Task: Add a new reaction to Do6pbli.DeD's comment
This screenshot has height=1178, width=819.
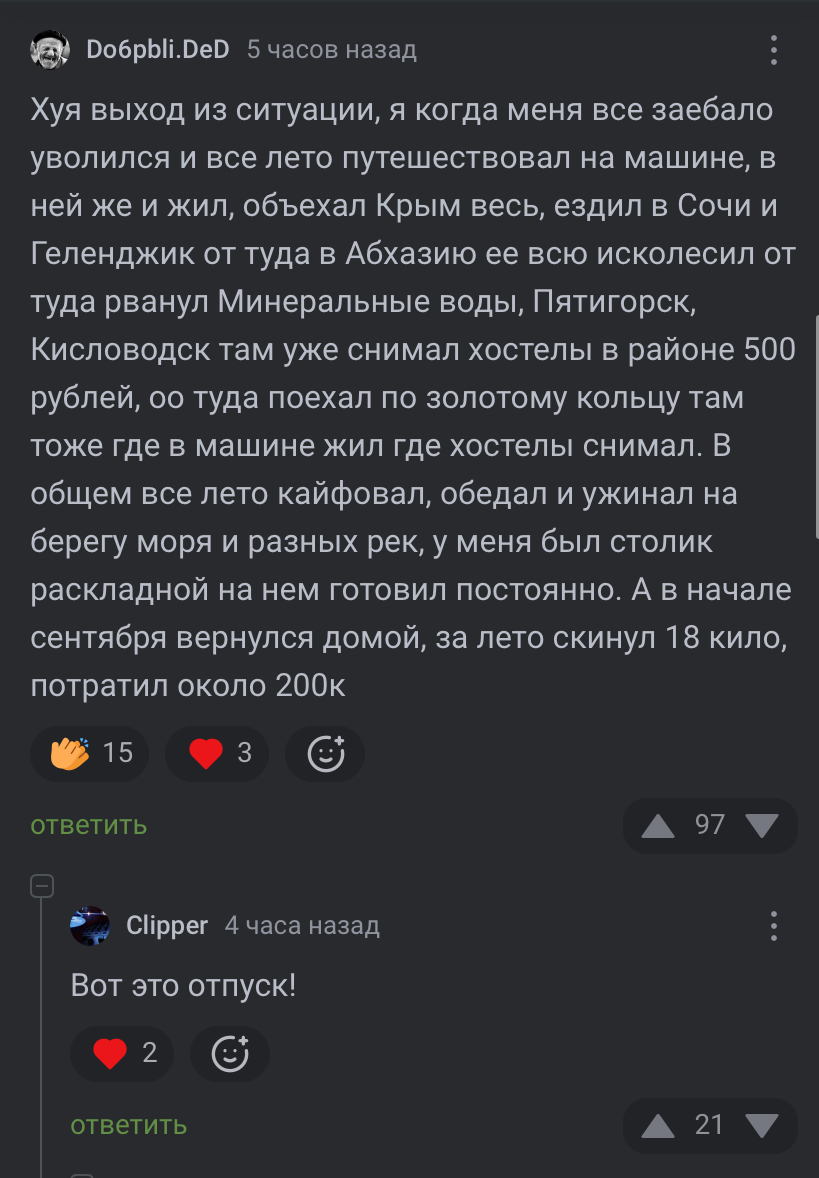Action: pyautogui.click(x=325, y=754)
